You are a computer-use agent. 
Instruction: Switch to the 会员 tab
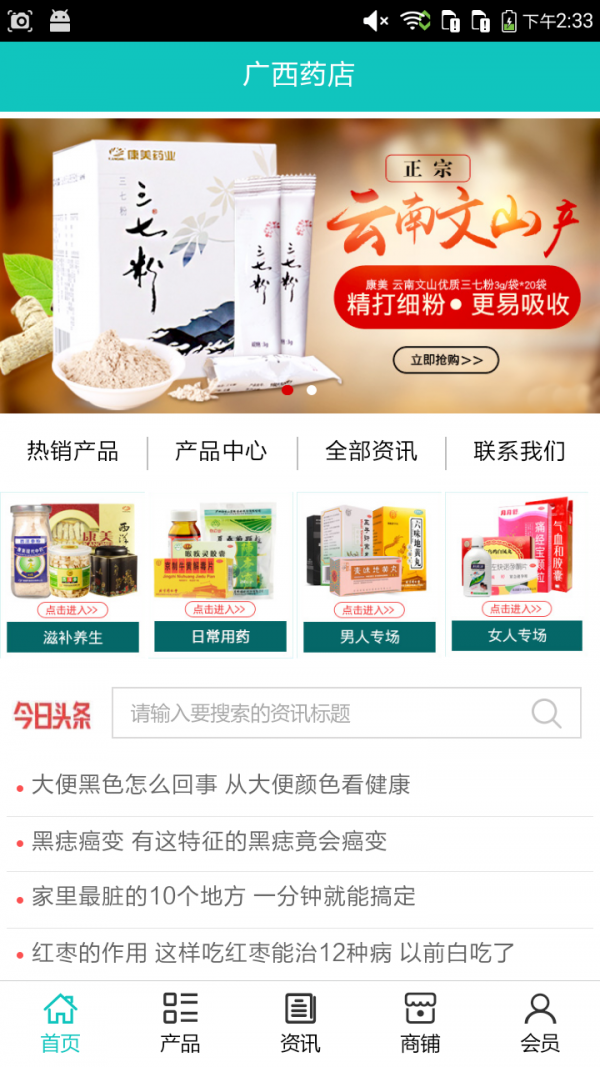click(x=540, y=1023)
